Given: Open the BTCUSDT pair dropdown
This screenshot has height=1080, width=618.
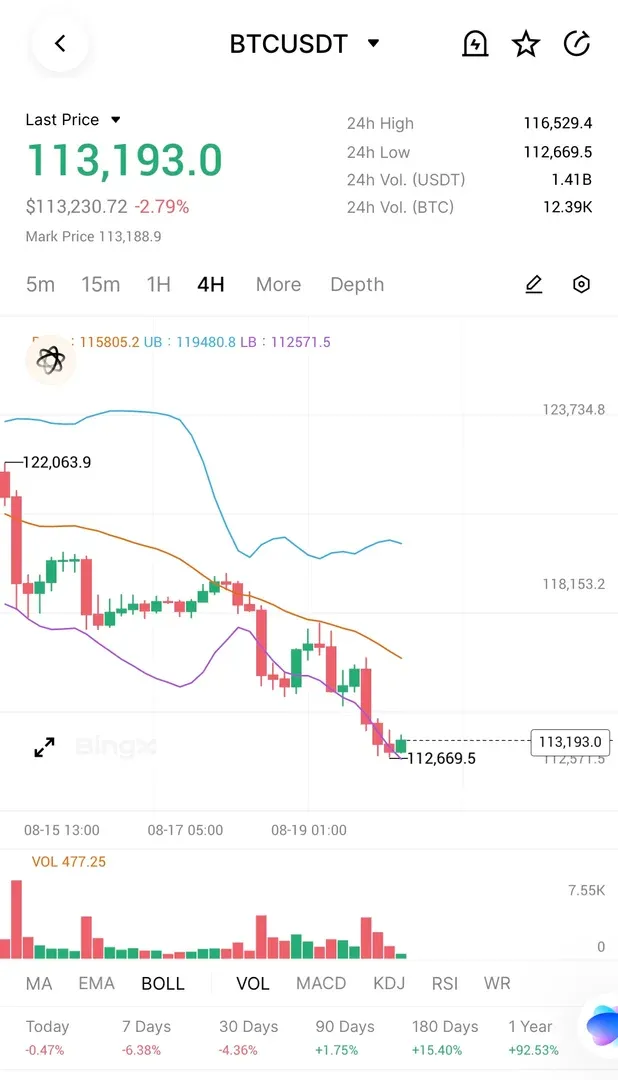Looking at the screenshot, I should [x=373, y=44].
